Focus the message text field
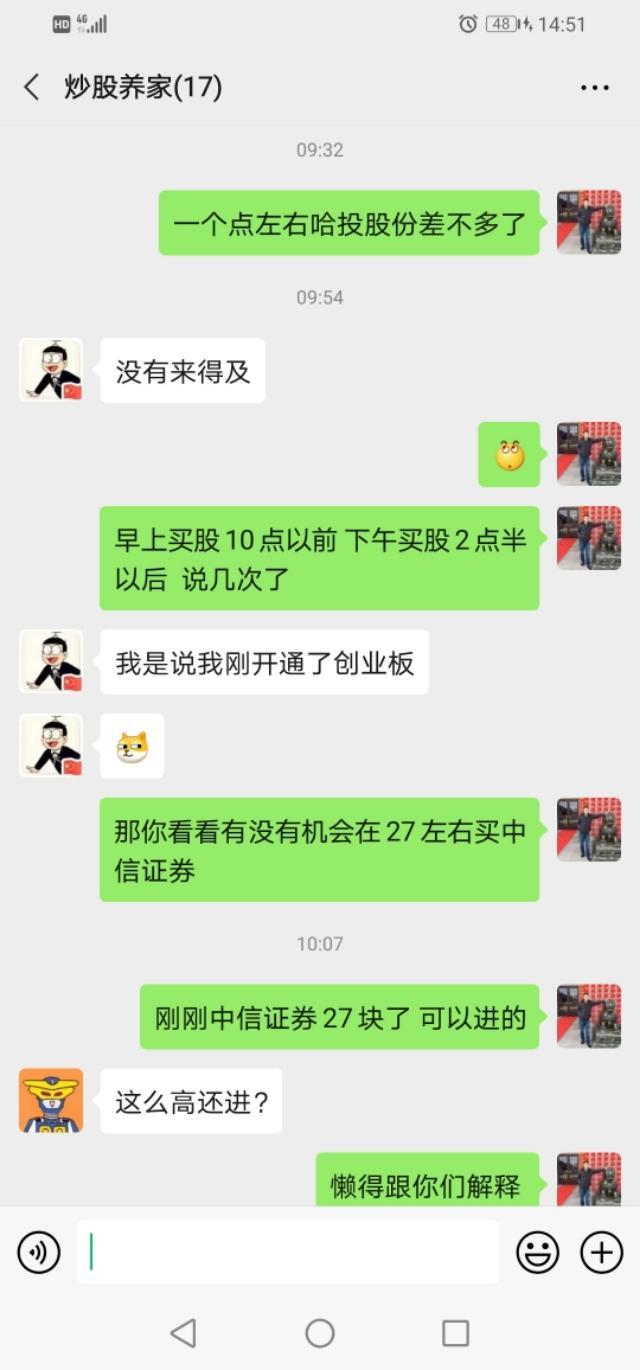The height and width of the screenshot is (1370, 640). pyautogui.click(x=288, y=1252)
